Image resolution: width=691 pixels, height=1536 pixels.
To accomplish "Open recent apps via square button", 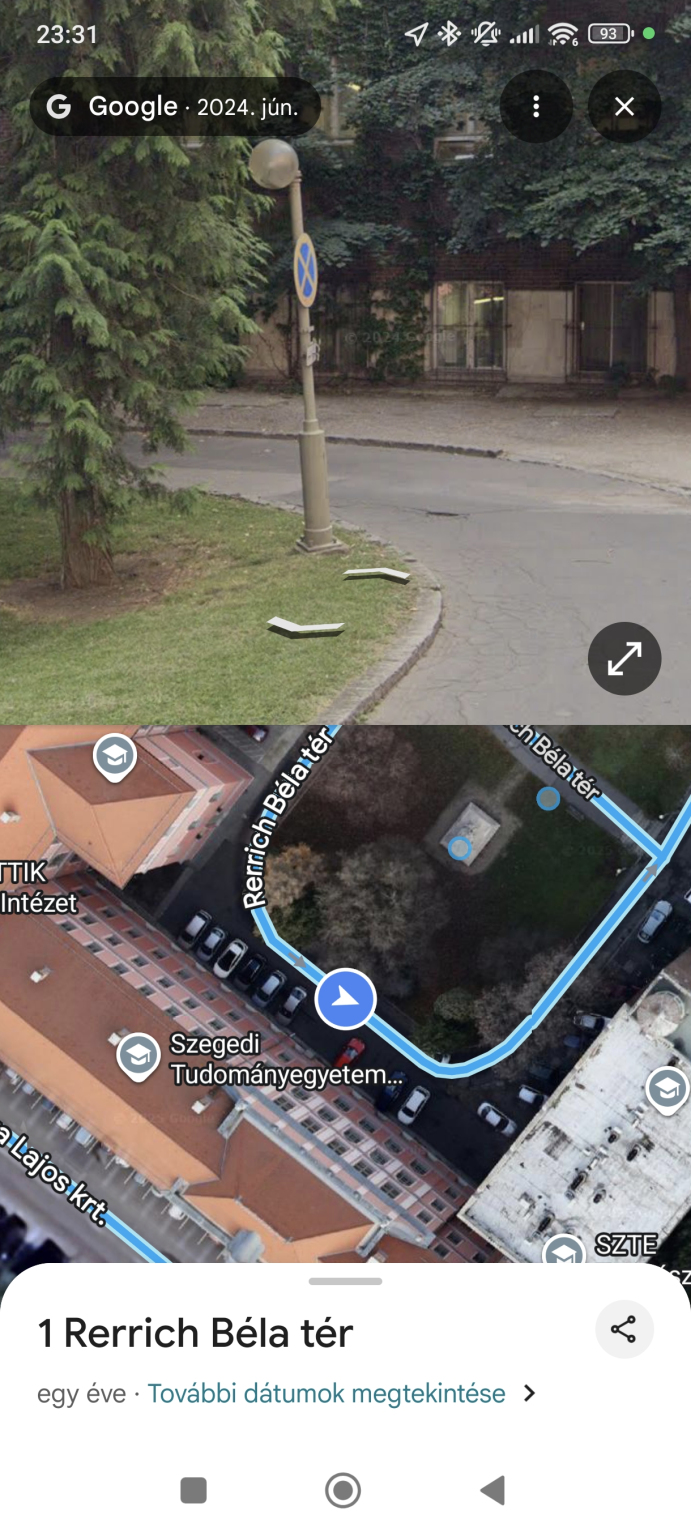I will [193, 1490].
